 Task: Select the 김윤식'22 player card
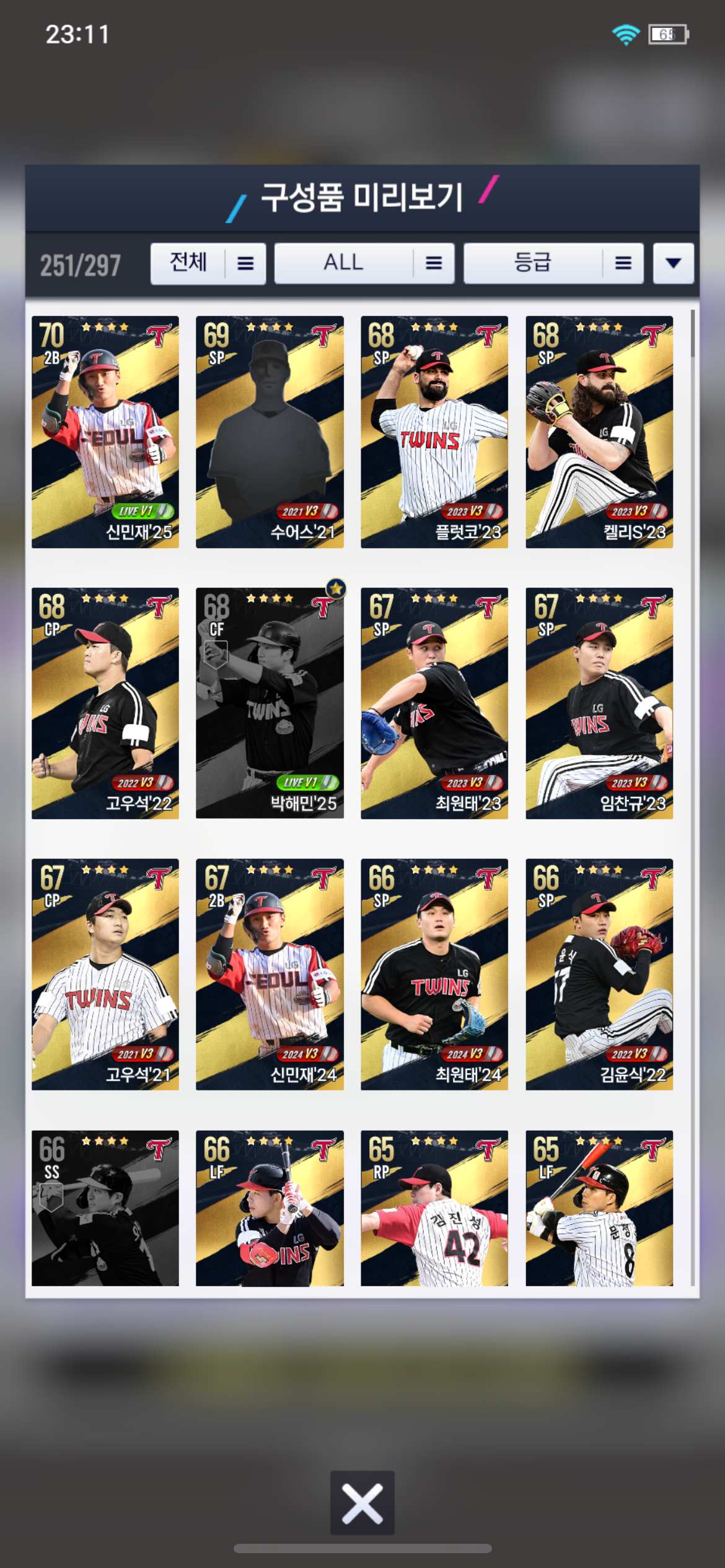(x=599, y=974)
